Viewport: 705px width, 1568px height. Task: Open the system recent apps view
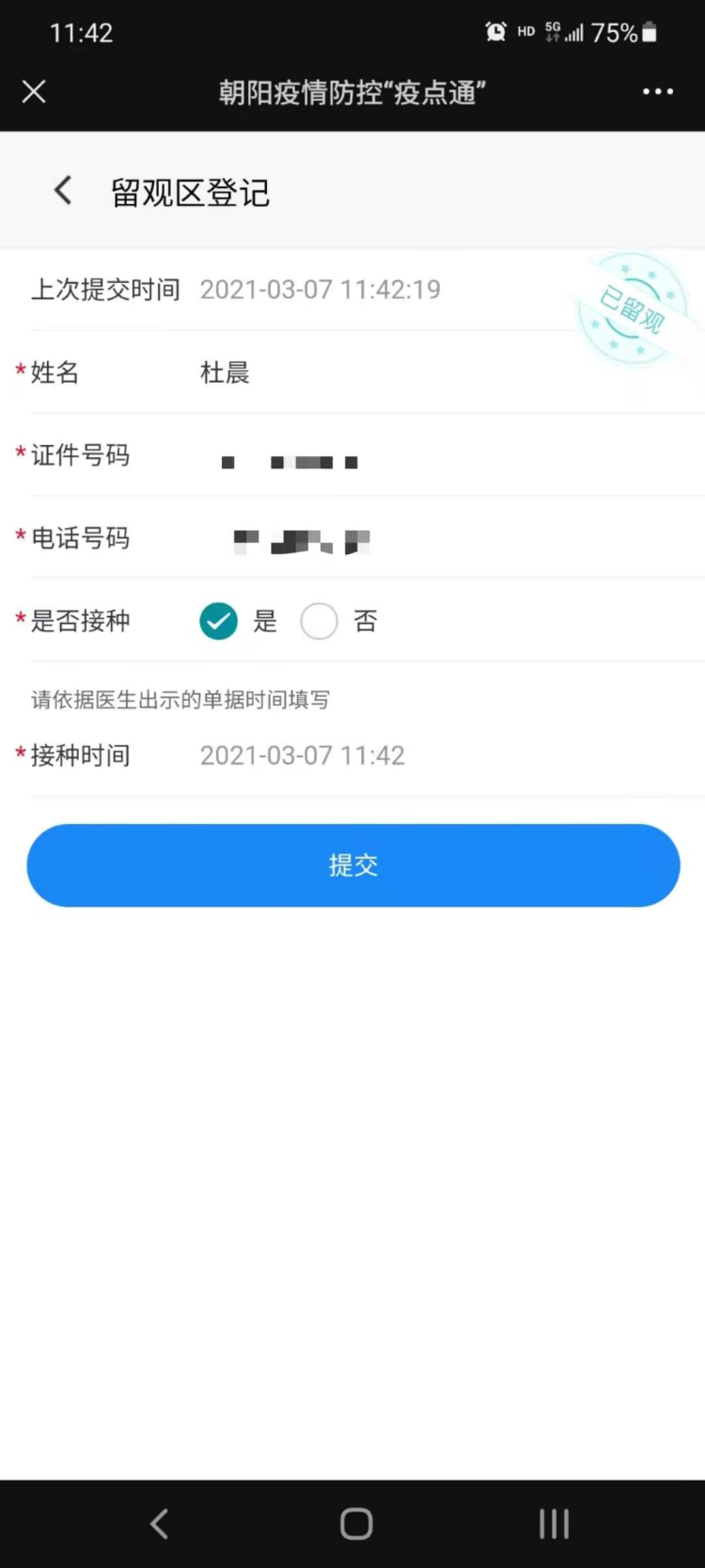(554, 1523)
